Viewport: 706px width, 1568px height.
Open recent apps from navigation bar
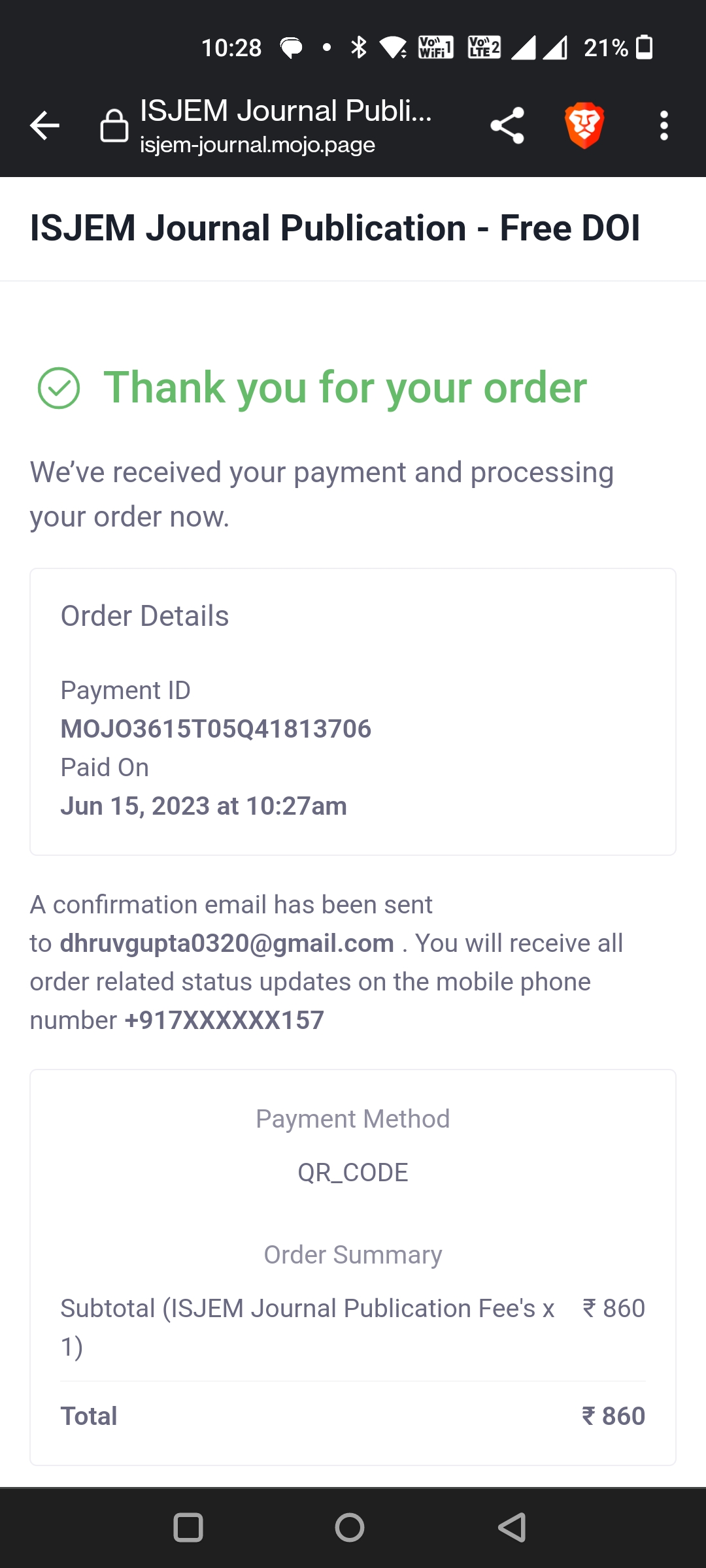pos(188,1527)
